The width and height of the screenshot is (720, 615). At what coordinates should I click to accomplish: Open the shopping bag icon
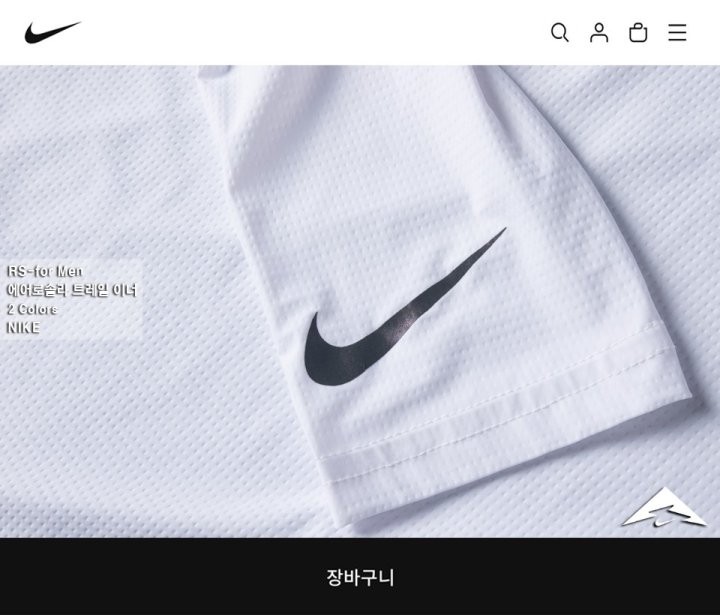638,33
